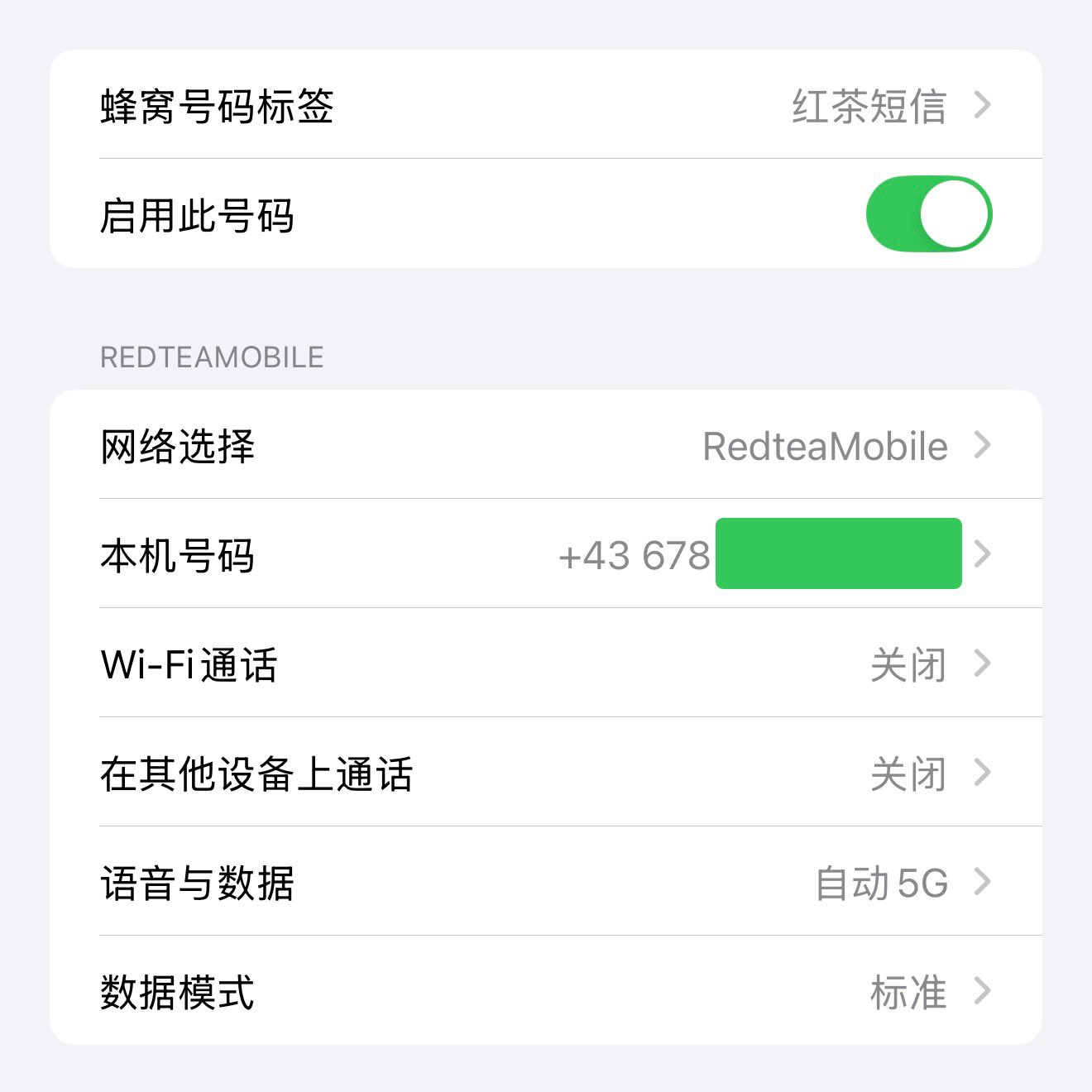Image resolution: width=1092 pixels, height=1092 pixels.
Task: Toggle the 启用此号码 switch off
Action: pos(928,213)
